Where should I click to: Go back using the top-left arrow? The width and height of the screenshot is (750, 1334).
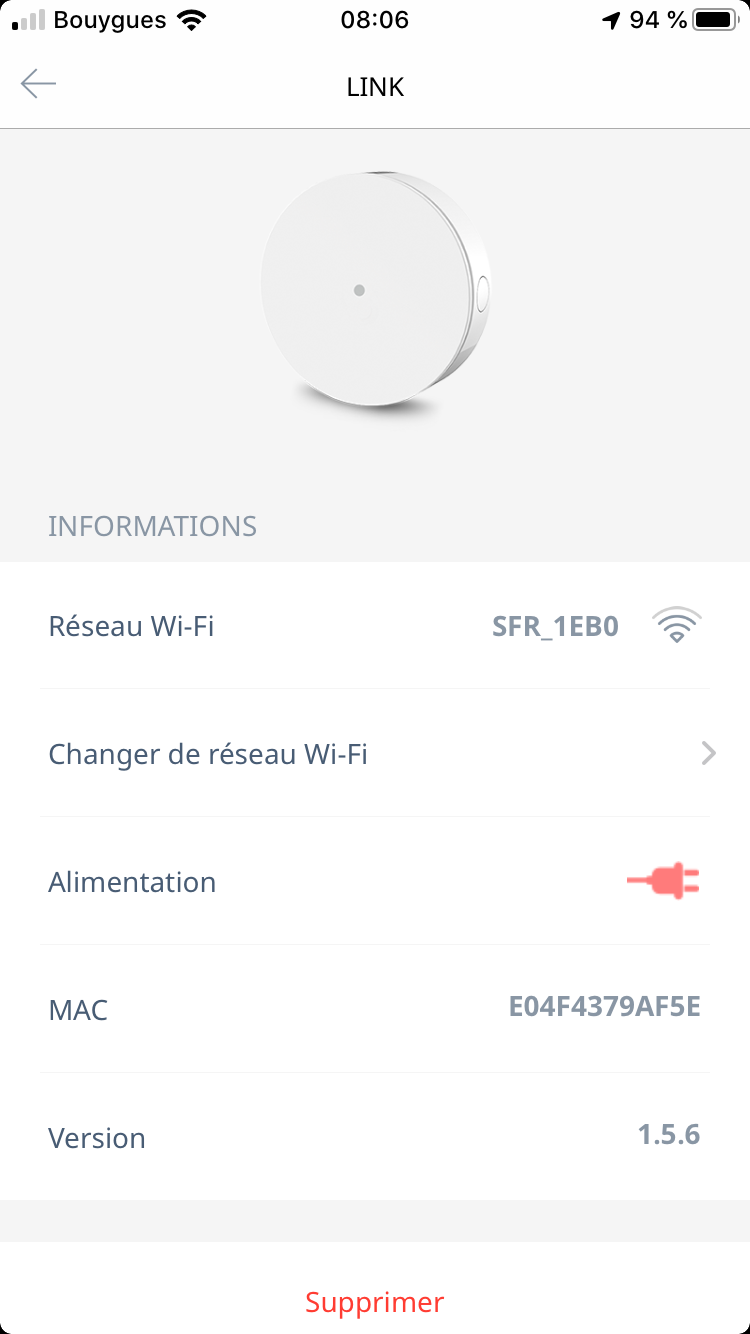pos(38,84)
